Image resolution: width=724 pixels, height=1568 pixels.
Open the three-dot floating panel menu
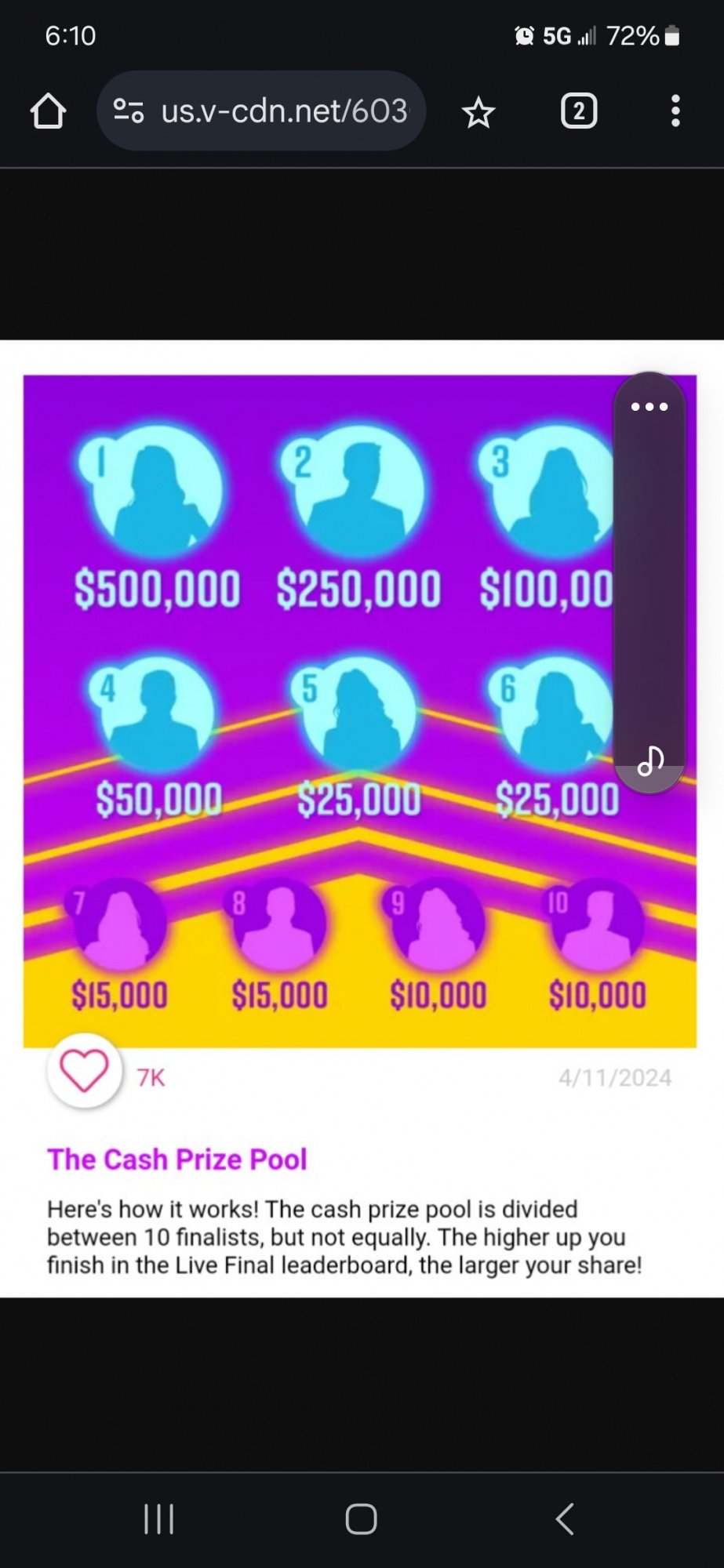pyautogui.click(x=649, y=407)
